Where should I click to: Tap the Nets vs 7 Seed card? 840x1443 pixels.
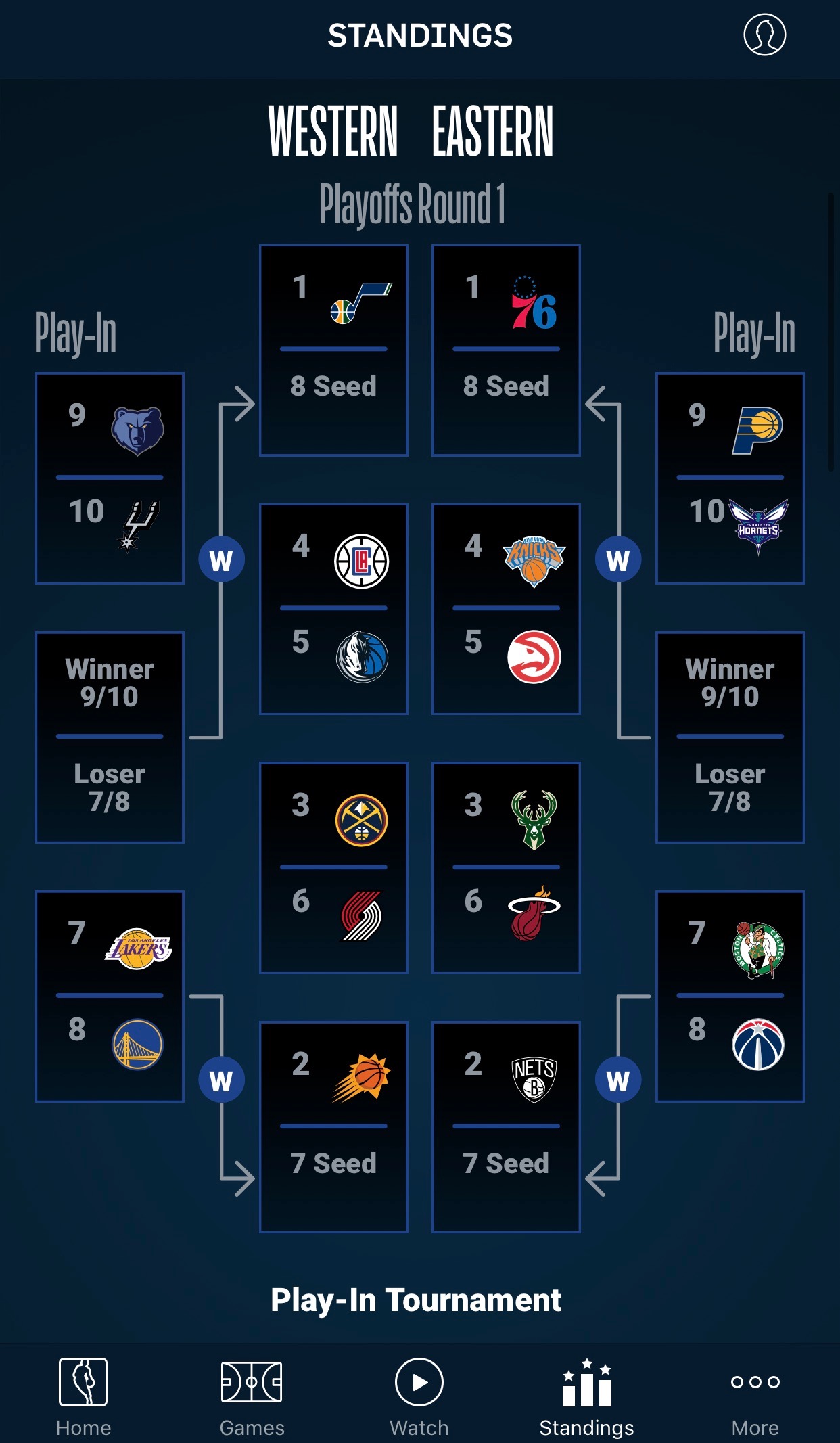coord(506,1126)
